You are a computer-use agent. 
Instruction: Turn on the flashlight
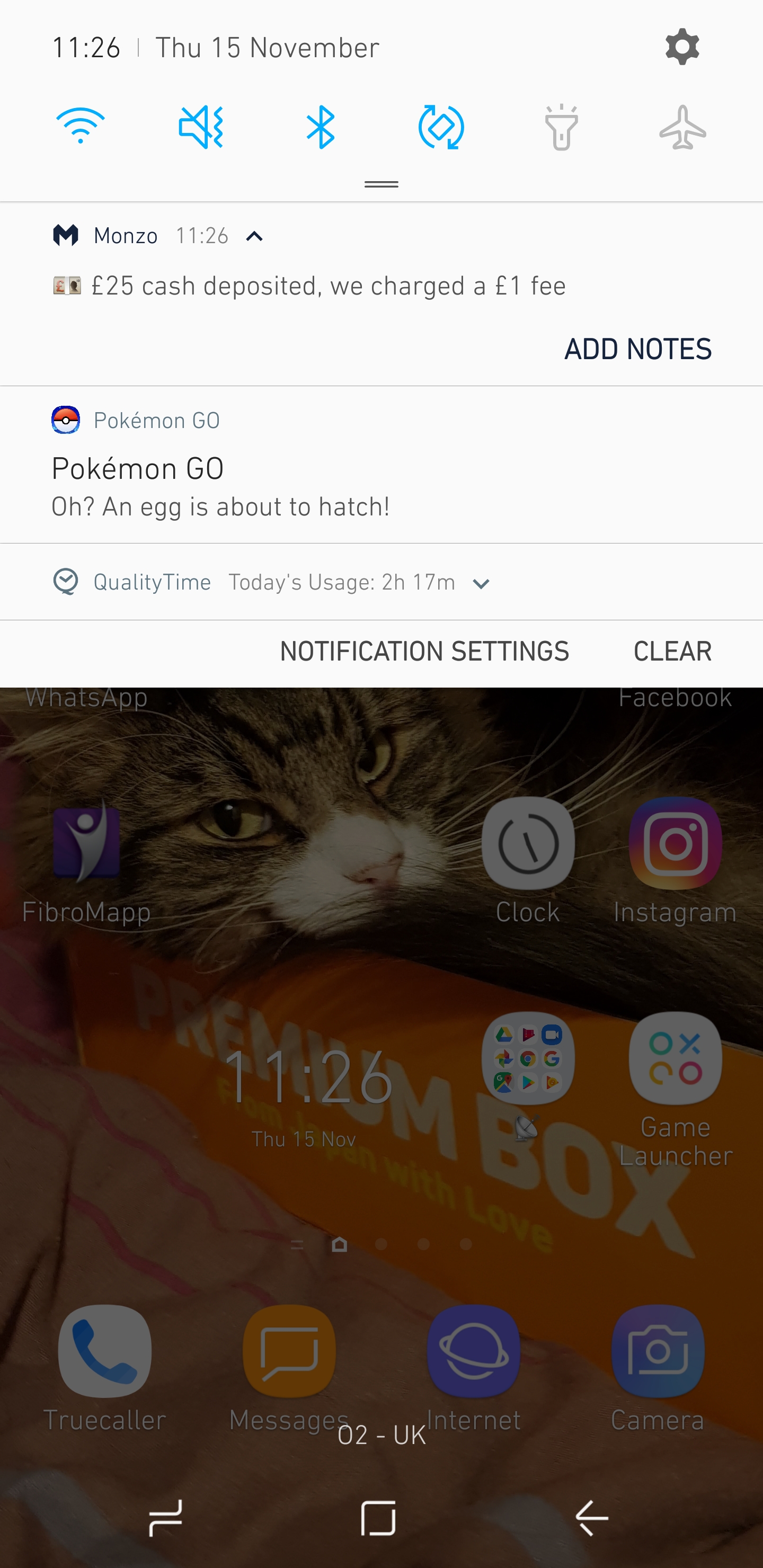562,127
